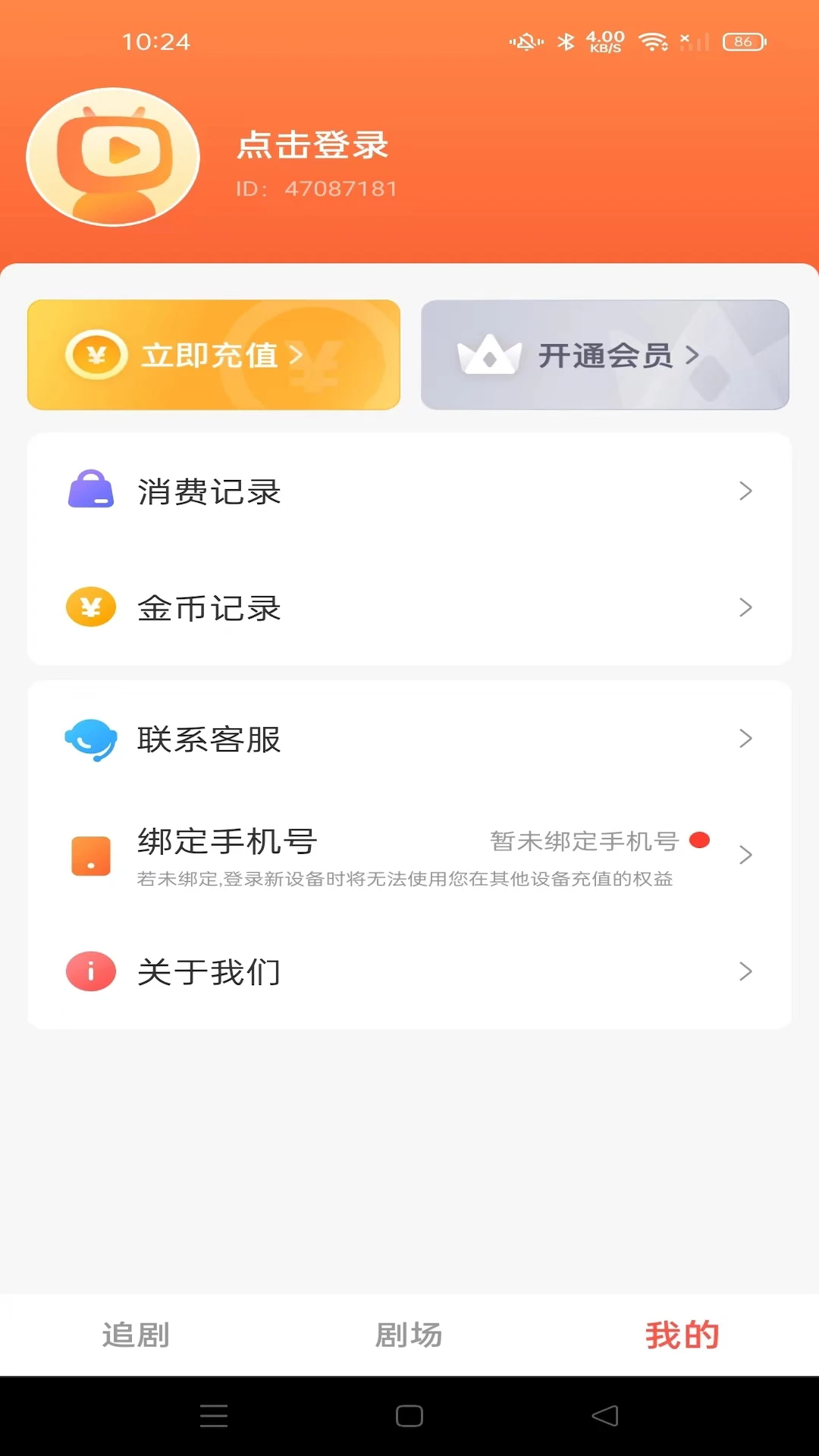Image resolution: width=819 pixels, height=1456 pixels.
Task: Open 金币记录 row
Action: [409, 607]
